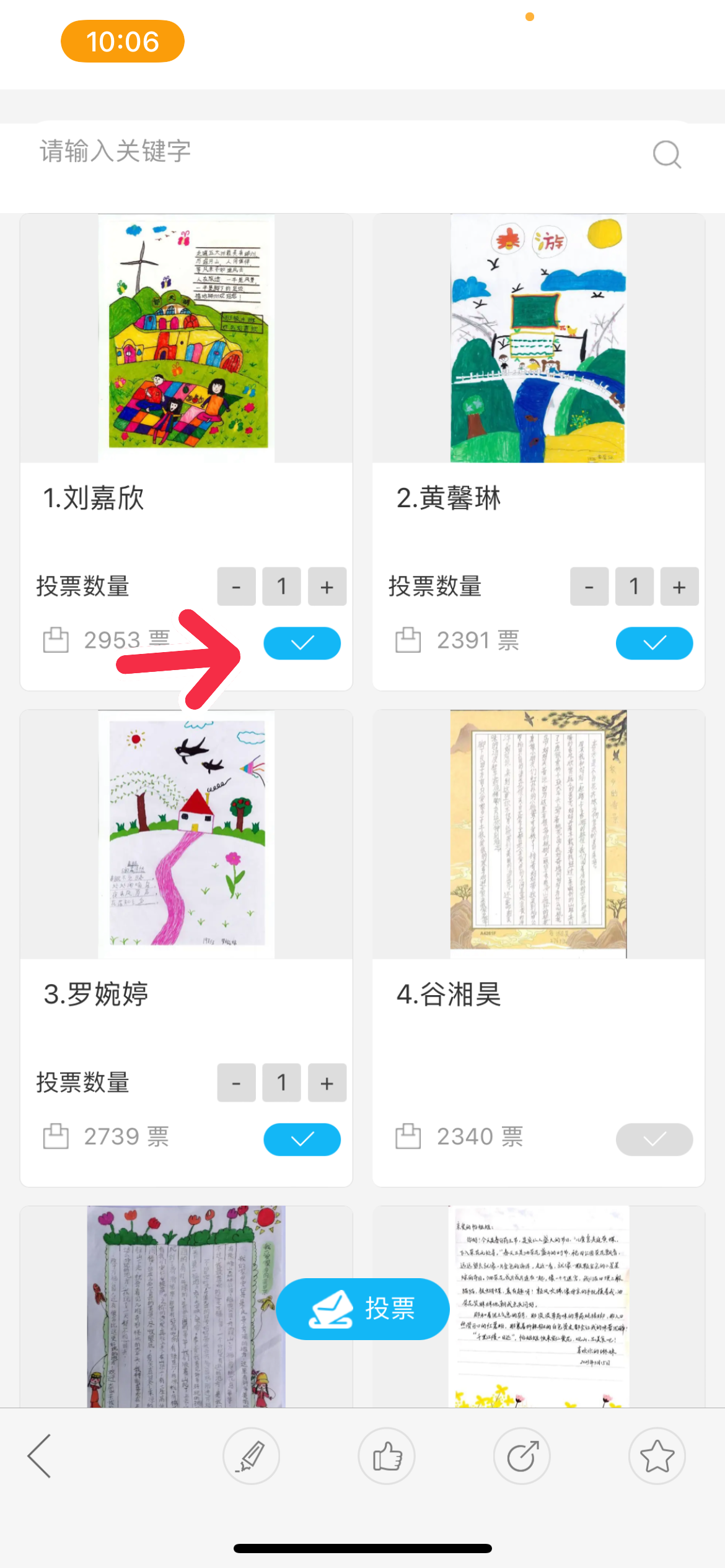Open 罗婉婷's artwork image
The height and width of the screenshot is (1568, 725).
186,834
